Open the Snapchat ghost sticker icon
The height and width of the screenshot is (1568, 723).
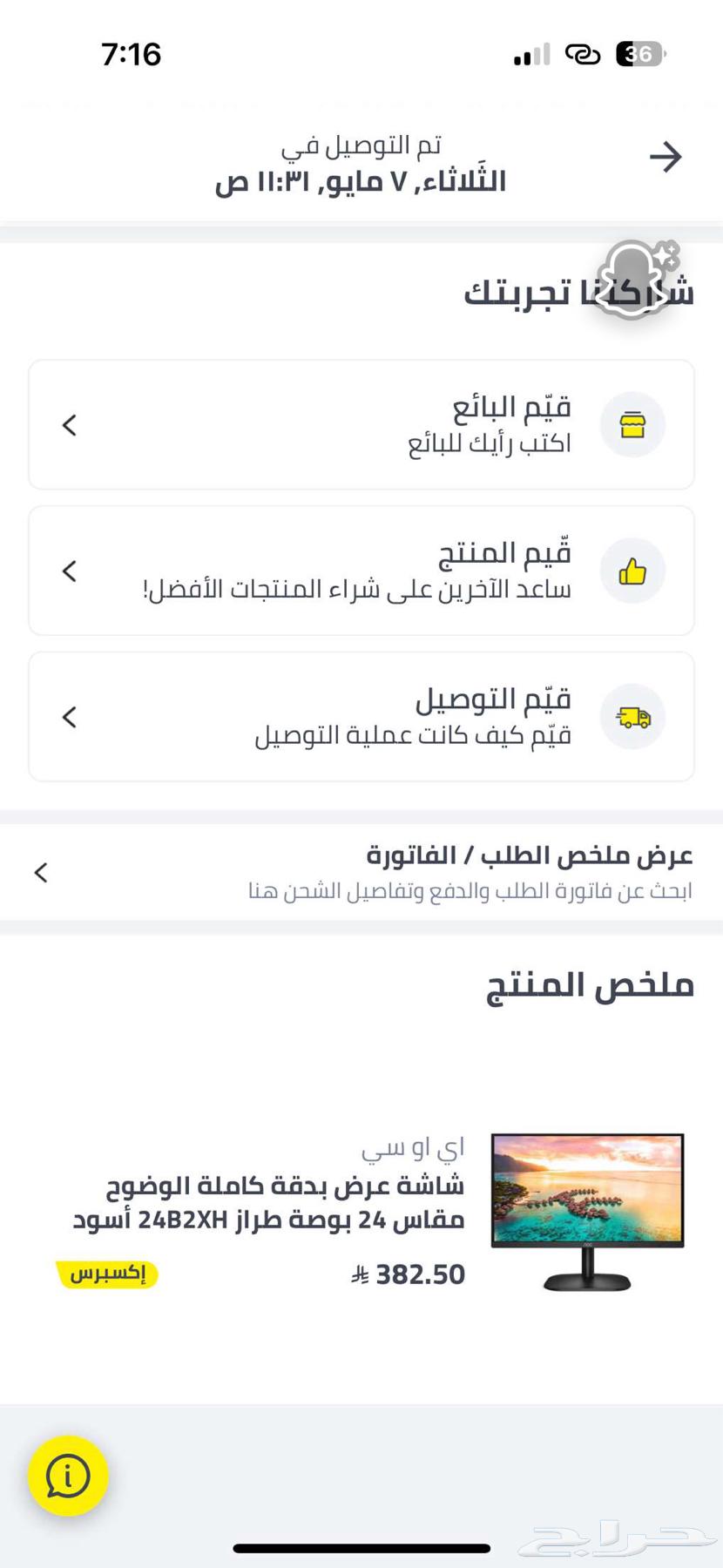(632, 279)
